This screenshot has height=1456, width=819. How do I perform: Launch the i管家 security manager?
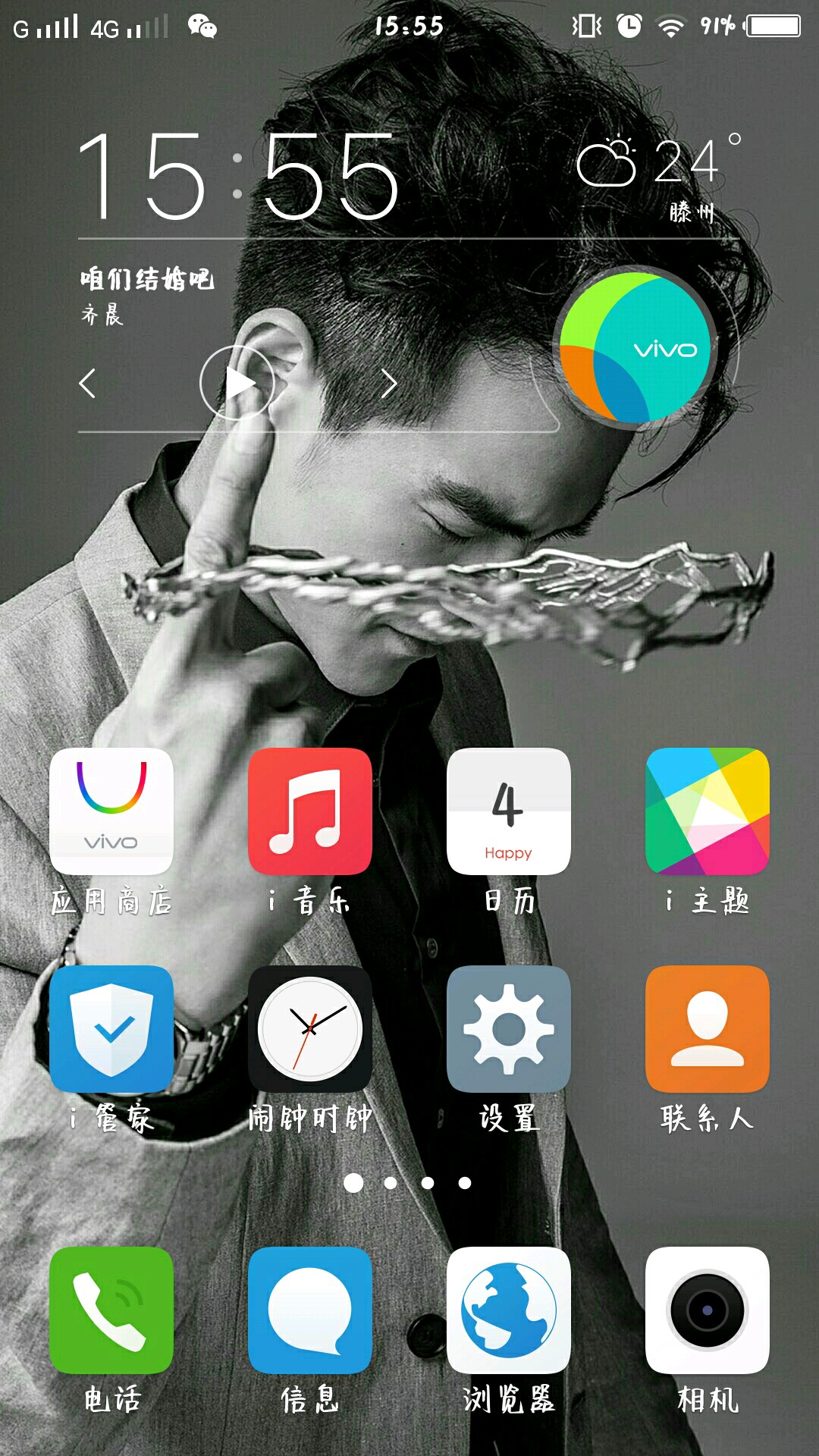[x=111, y=1028]
